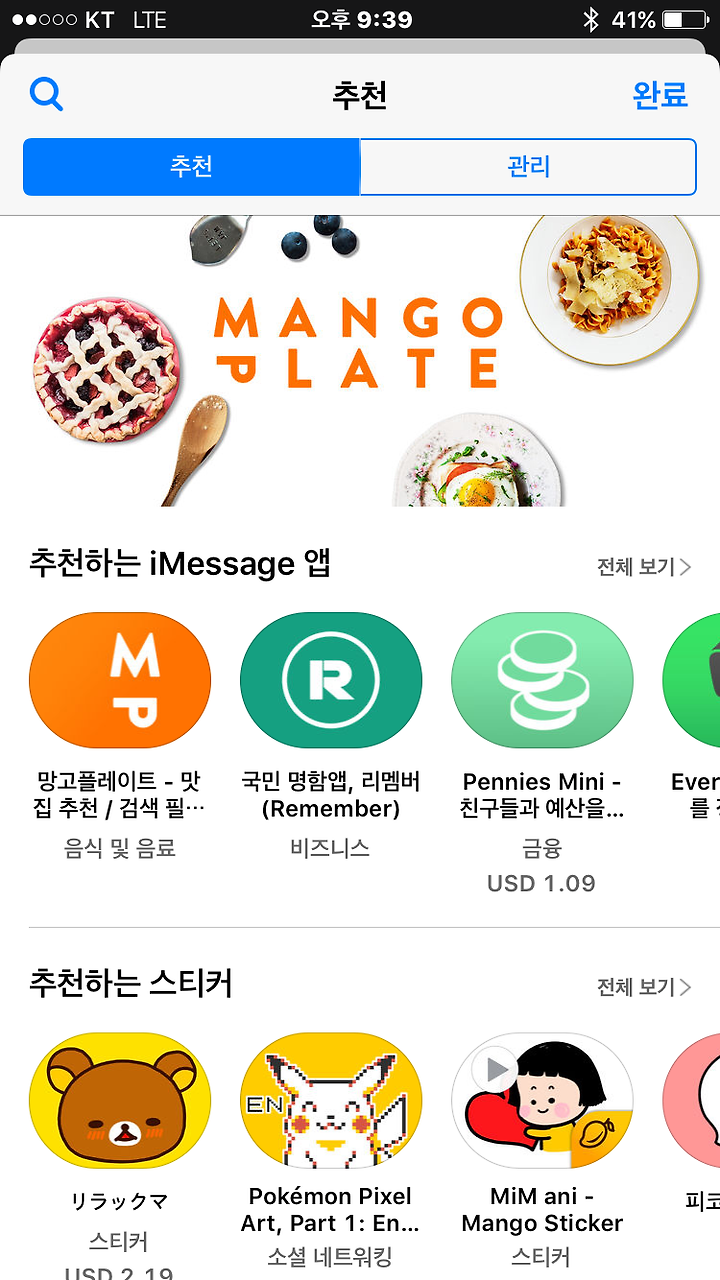Open the Mango Plate featured banner
This screenshot has height=1280, width=720.
pos(360,361)
